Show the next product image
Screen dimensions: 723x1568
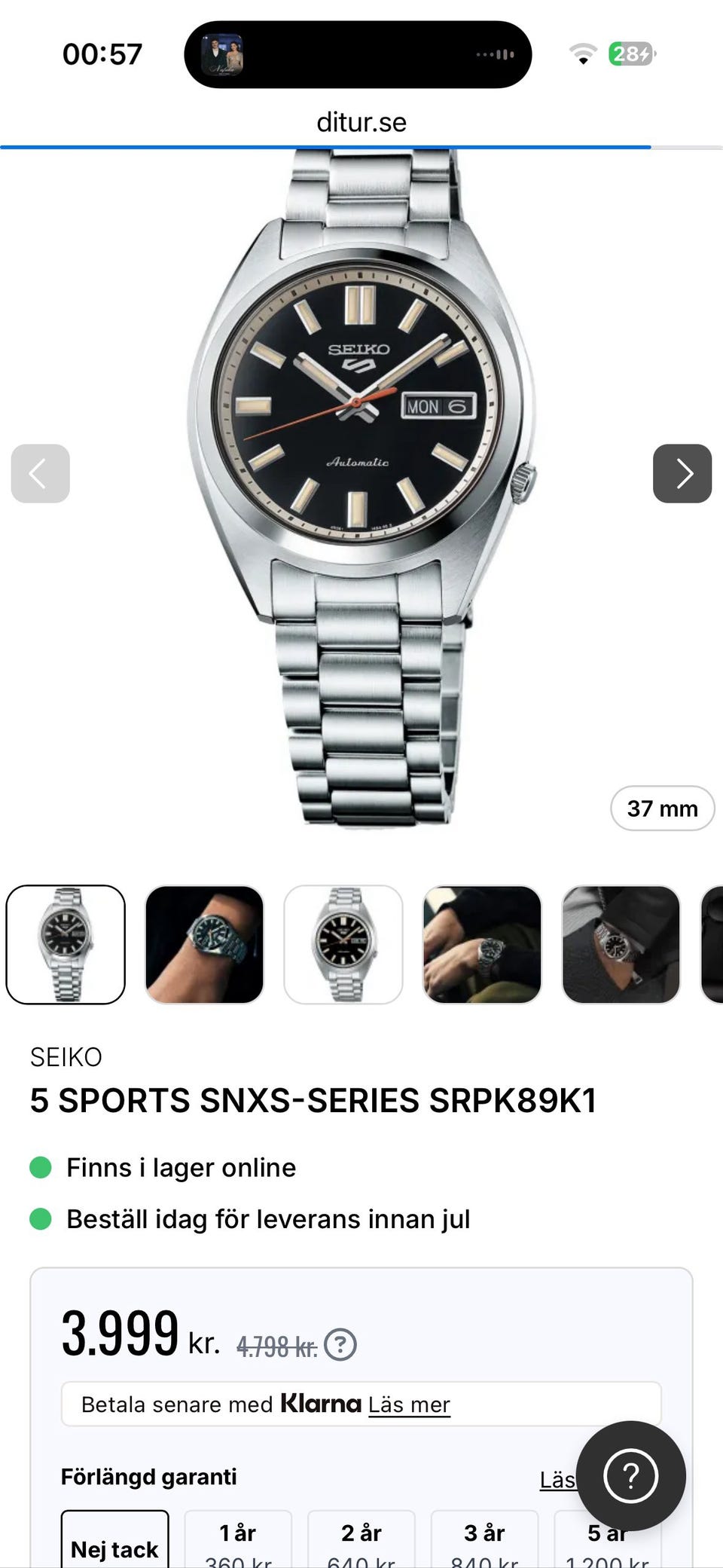tap(682, 473)
